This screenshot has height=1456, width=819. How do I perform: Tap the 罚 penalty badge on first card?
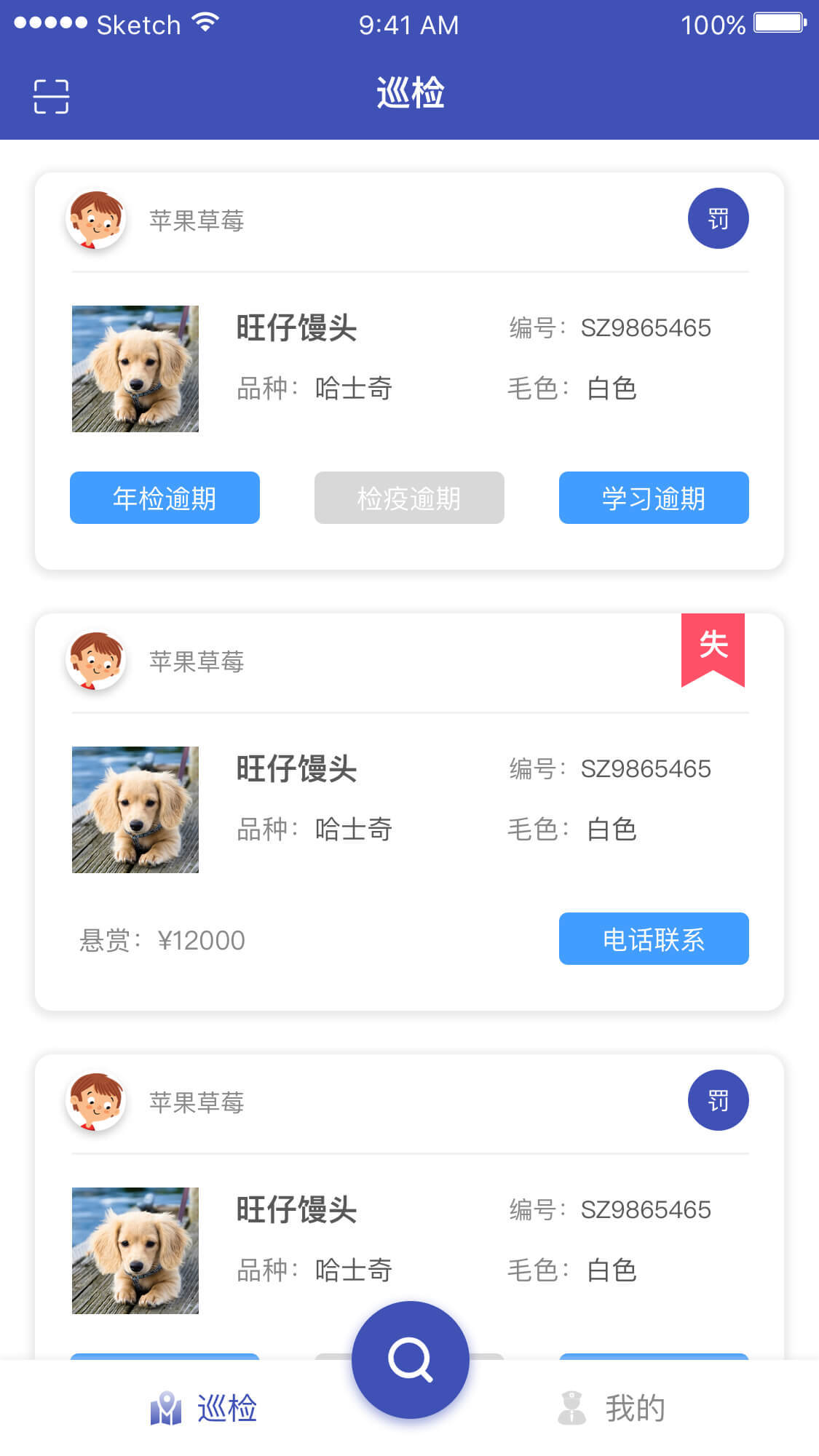(x=719, y=218)
